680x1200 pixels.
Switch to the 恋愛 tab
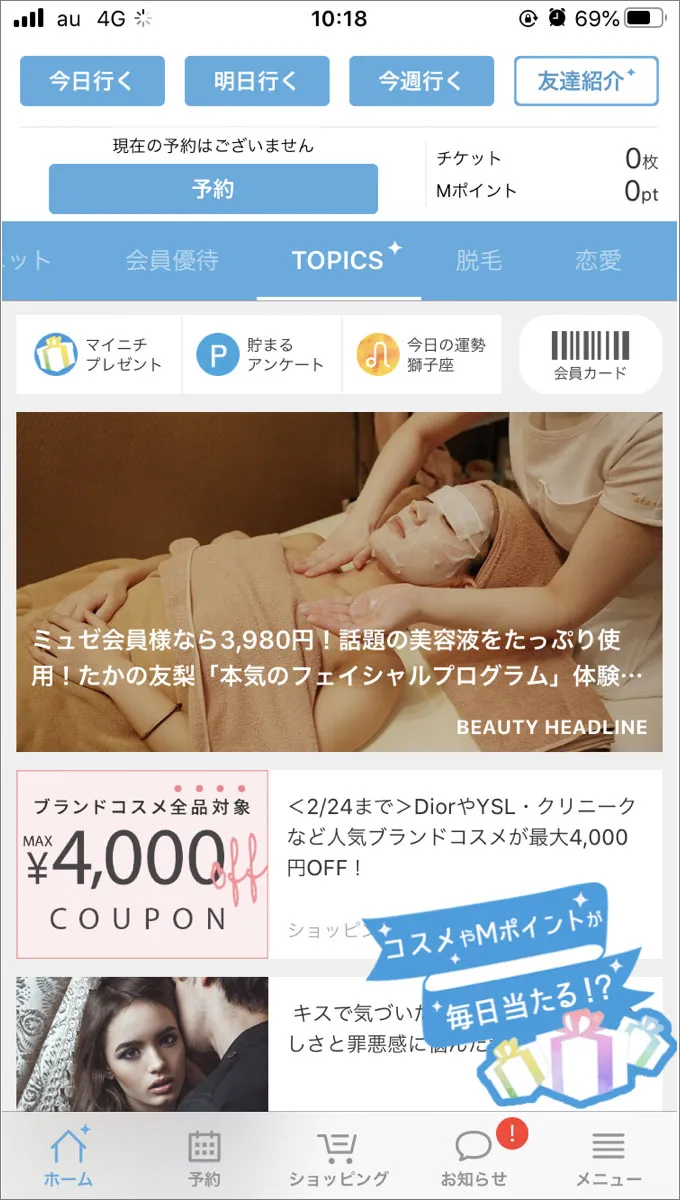click(x=598, y=261)
